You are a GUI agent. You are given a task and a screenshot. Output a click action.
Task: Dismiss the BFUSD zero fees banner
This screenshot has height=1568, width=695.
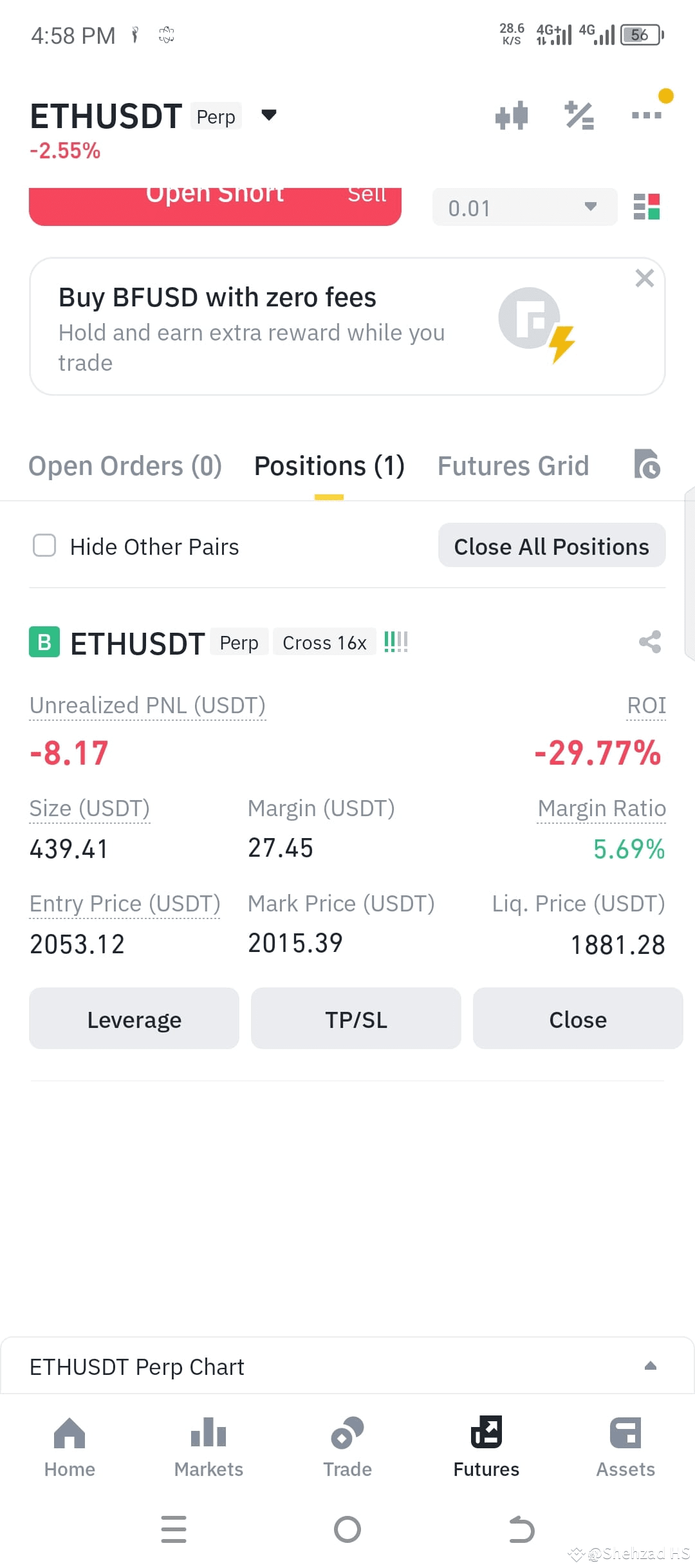pyautogui.click(x=644, y=278)
